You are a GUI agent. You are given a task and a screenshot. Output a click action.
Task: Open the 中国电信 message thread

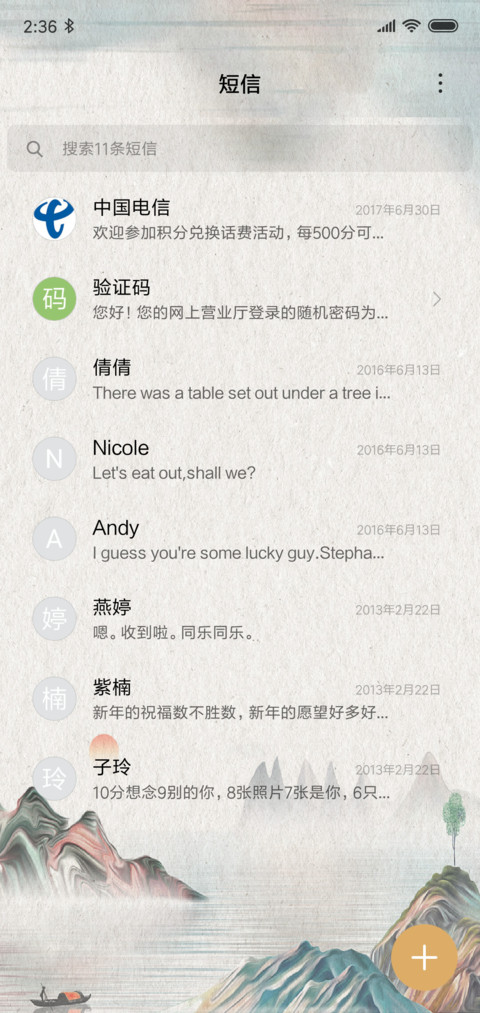(x=240, y=219)
